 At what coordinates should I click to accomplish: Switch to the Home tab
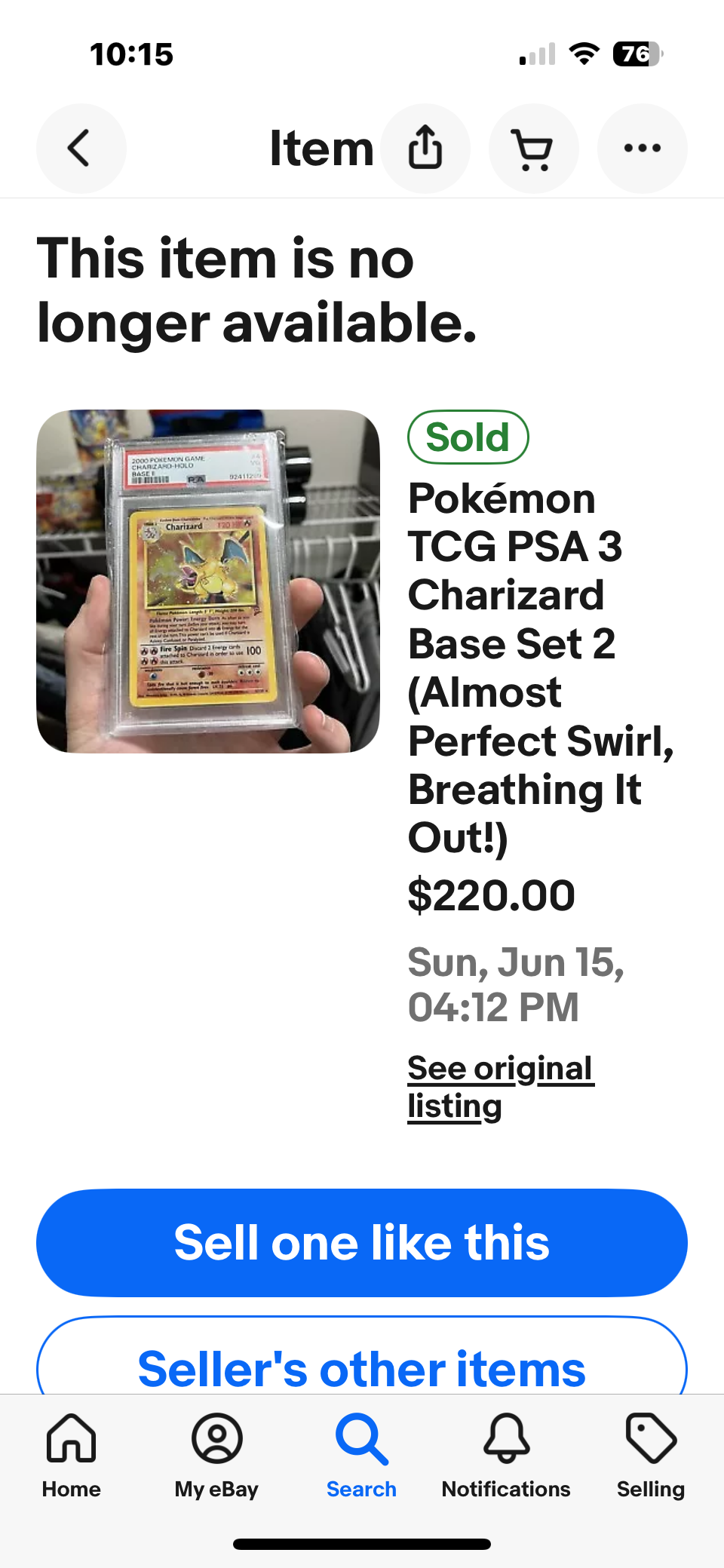(72, 1456)
